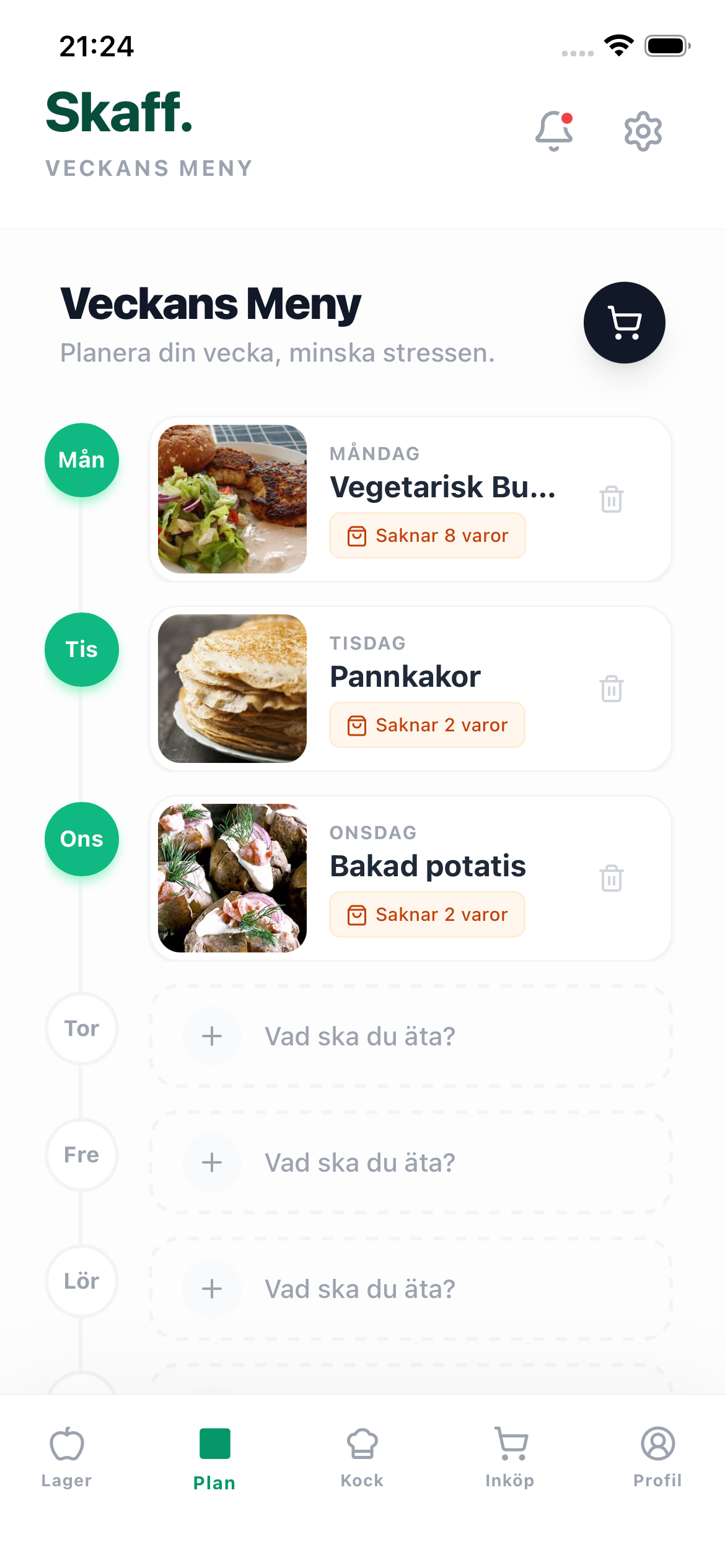Delete Monday's Vegetarisk meal
The height and width of the screenshot is (1568, 725).
pos(611,499)
